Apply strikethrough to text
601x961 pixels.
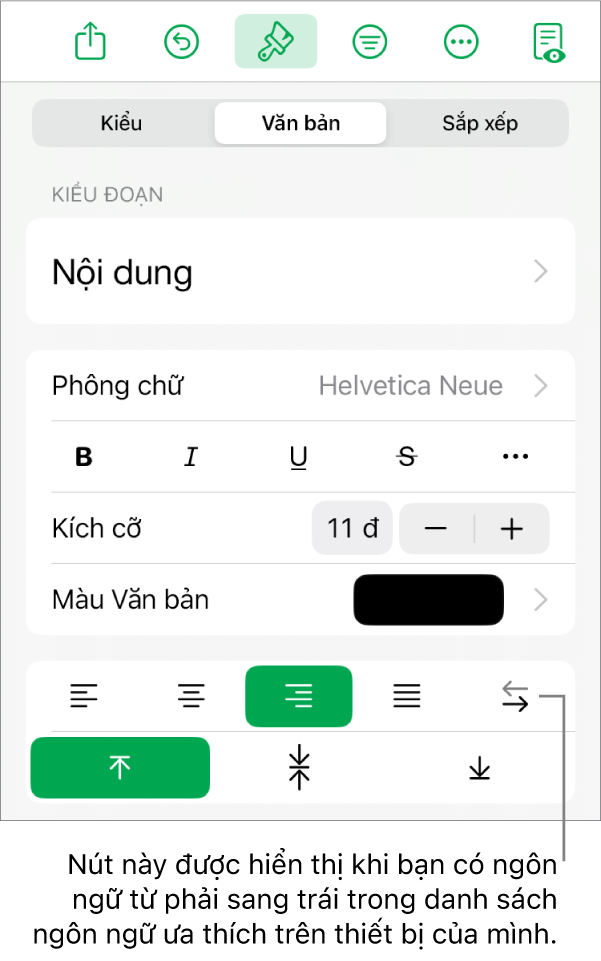[x=407, y=457]
